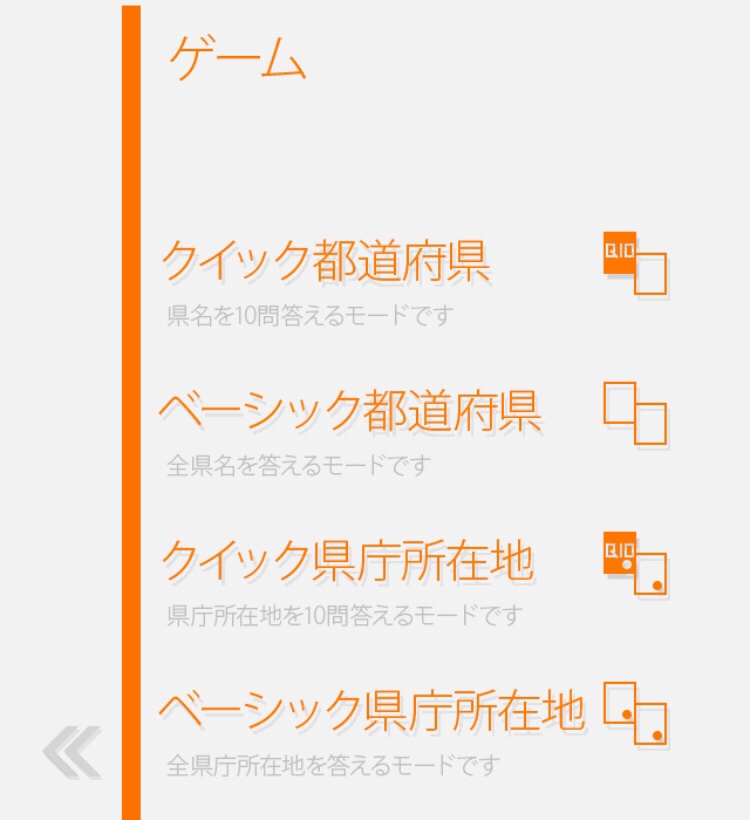Start the クイック都道府県 game mode
Image resolution: width=750 pixels, height=820 pixels.
pyautogui.click(x=325, y=262)
